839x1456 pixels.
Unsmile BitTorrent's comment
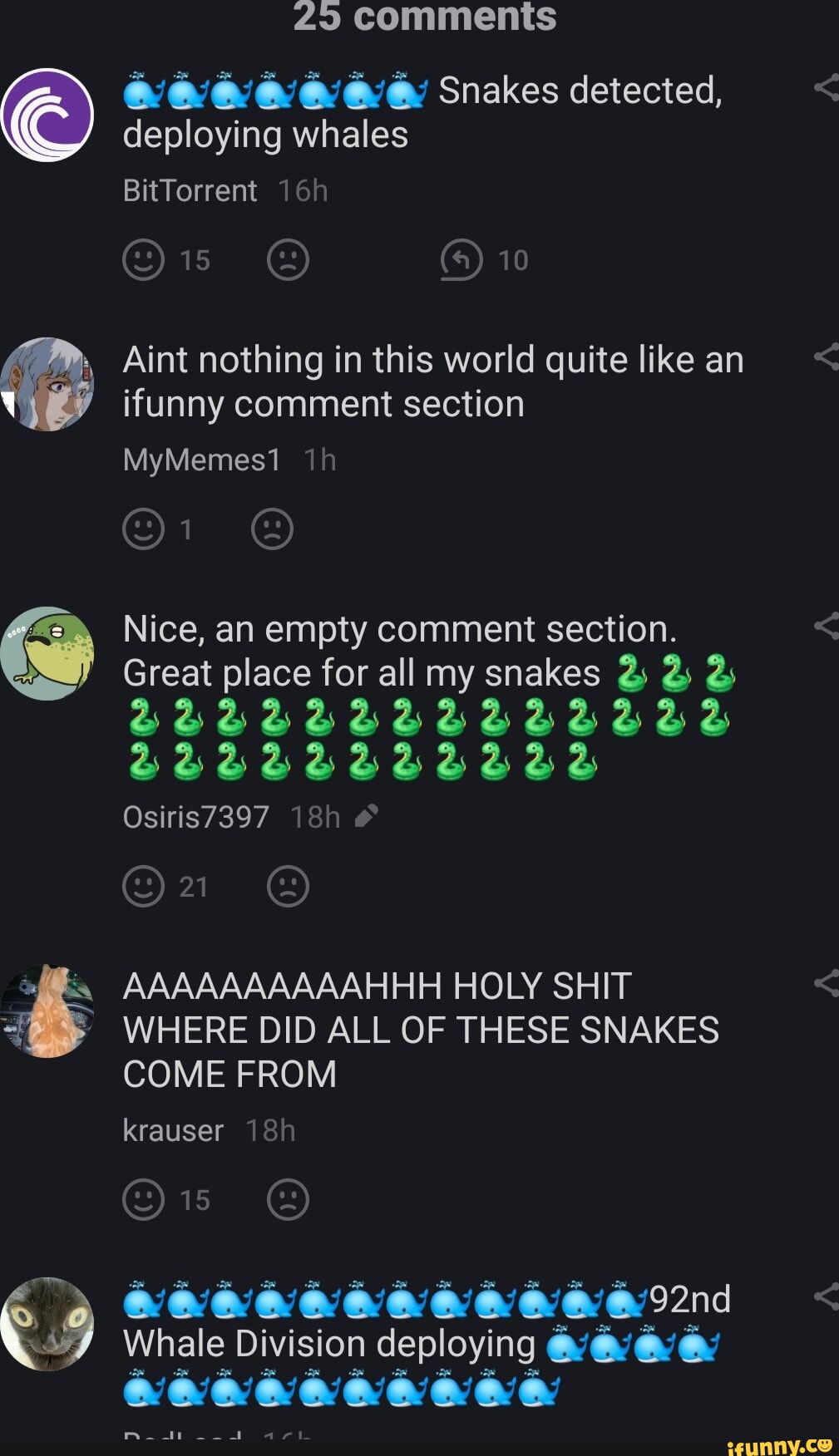pos(288,260)
